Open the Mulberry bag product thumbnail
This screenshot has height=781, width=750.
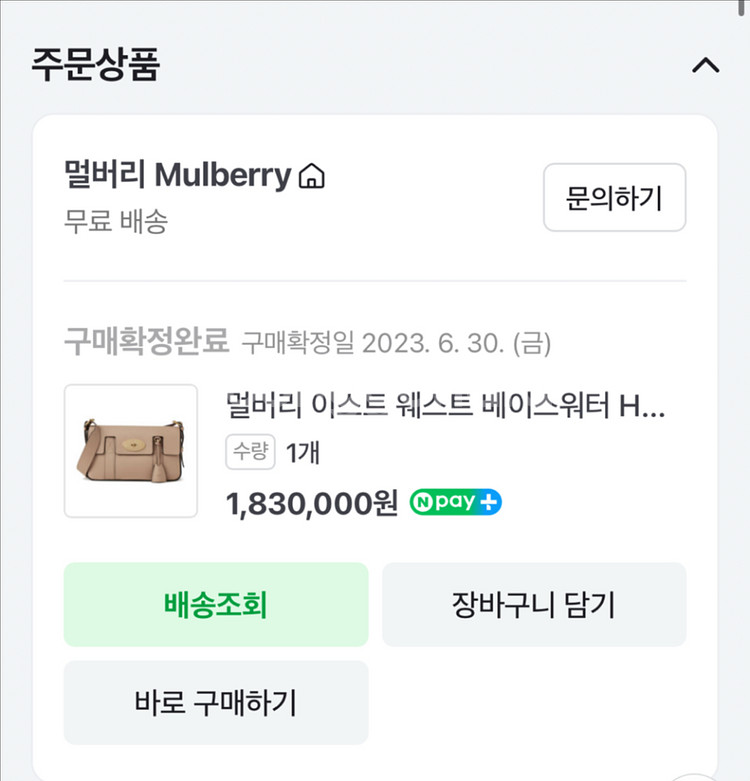(131, 451)
